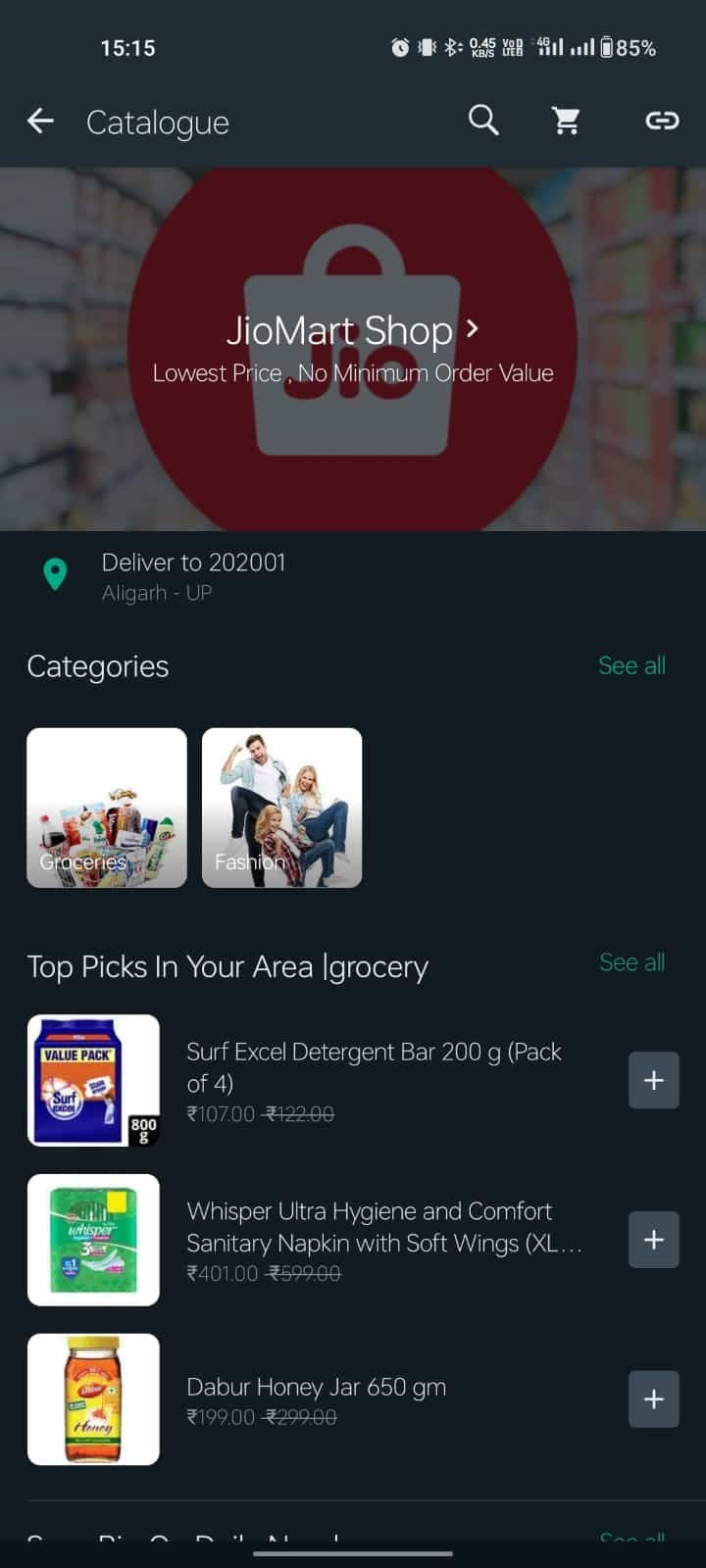Viewport: 706px width, 1568px height.
Task: Copy the catalogue link
Action: tap(662, 121)
